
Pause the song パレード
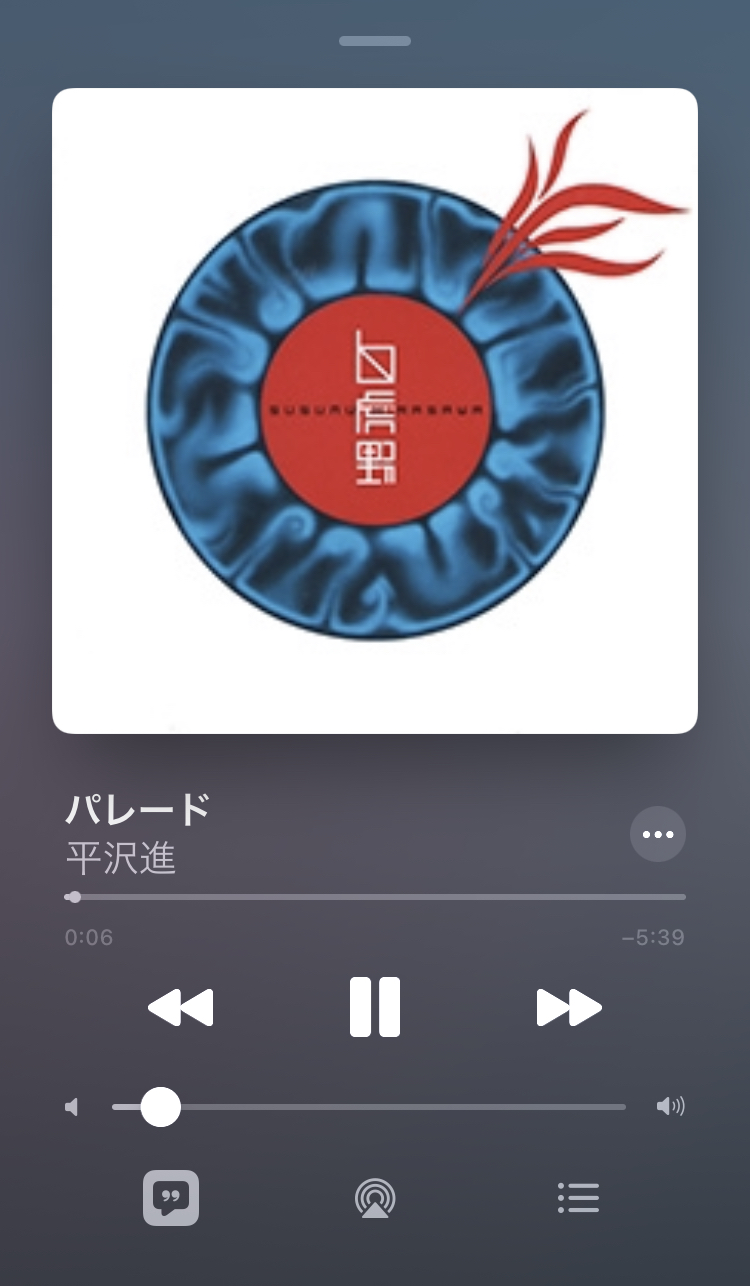pyautogui.click(x=375, y=1007)
